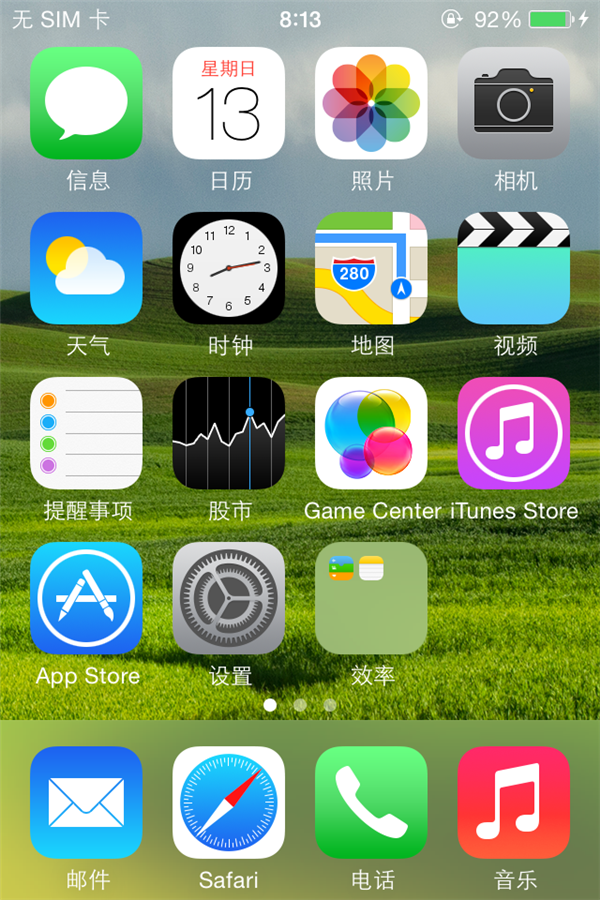Launch Game Center
Image resolution: width=600 pixels, height=900 pixels.
[371, 433]
